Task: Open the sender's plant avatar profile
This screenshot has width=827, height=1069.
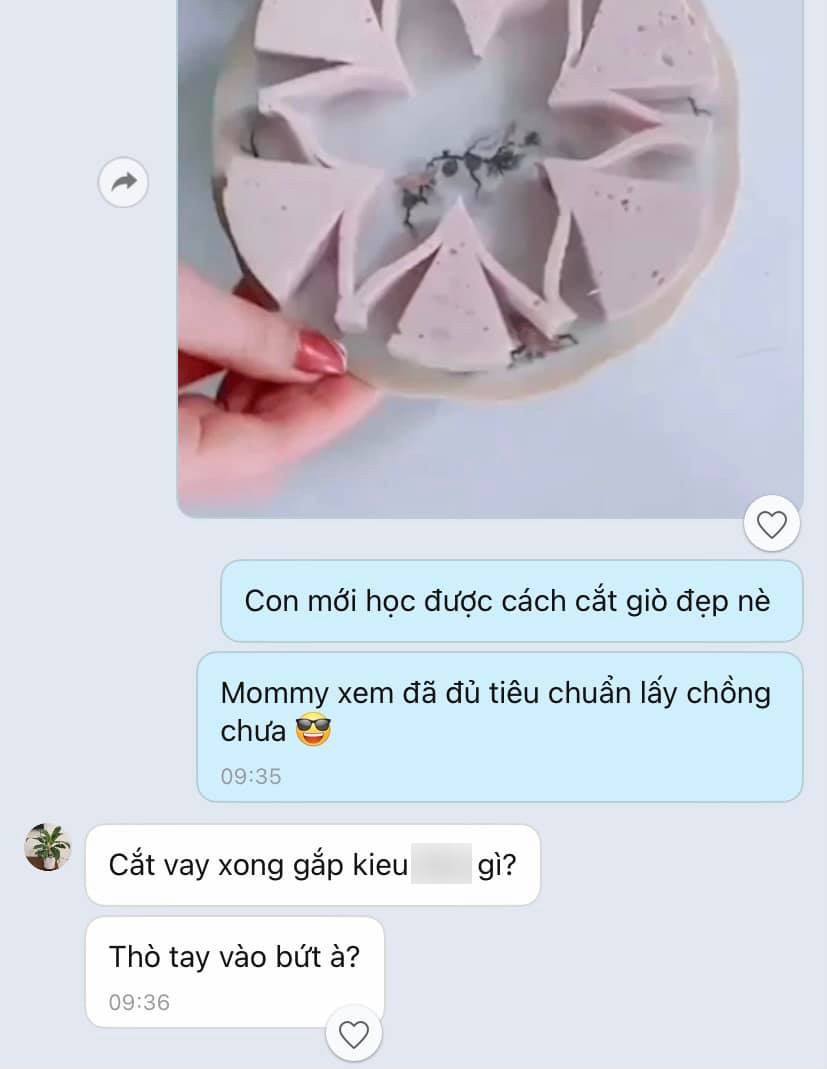Action: 48,848
